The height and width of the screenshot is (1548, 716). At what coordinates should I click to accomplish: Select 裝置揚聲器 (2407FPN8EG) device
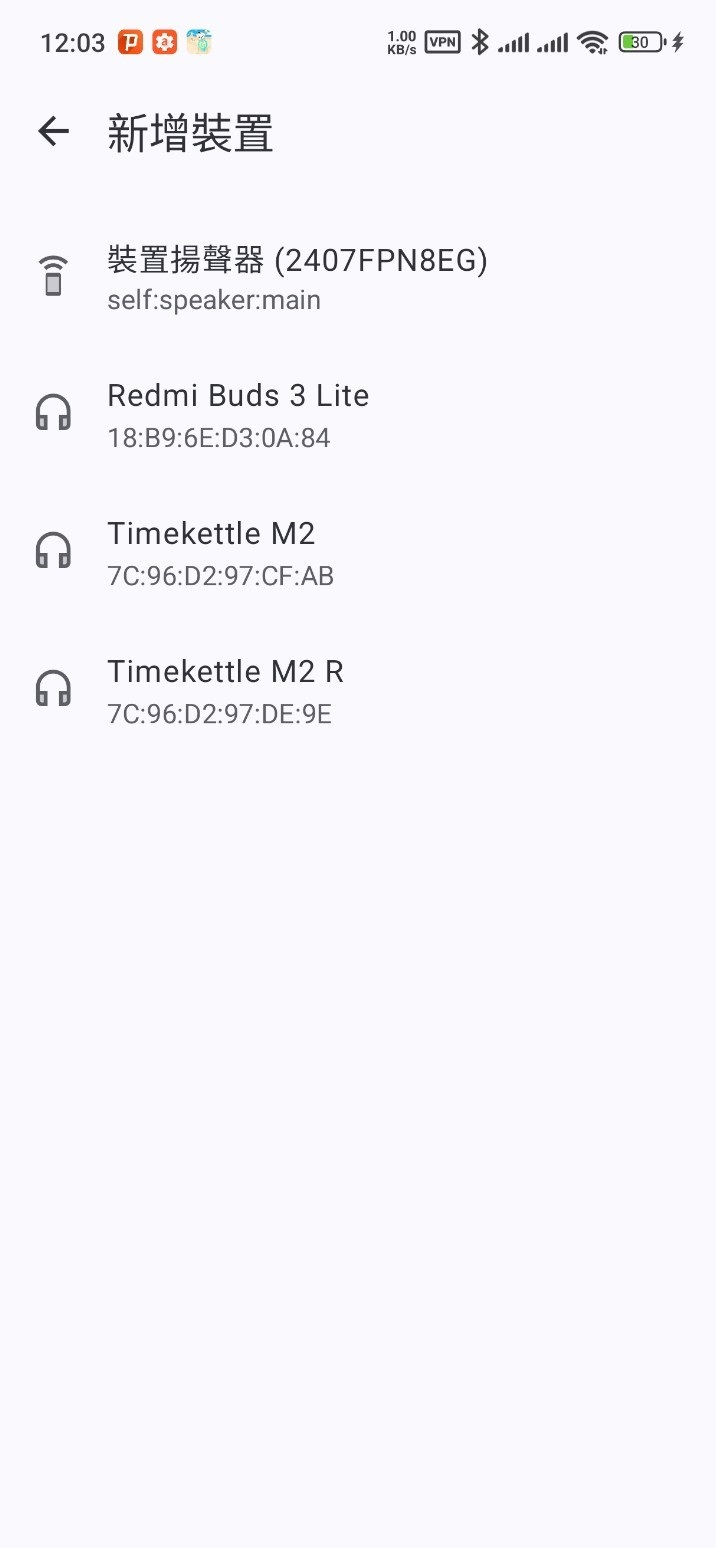tap(297, 277)
